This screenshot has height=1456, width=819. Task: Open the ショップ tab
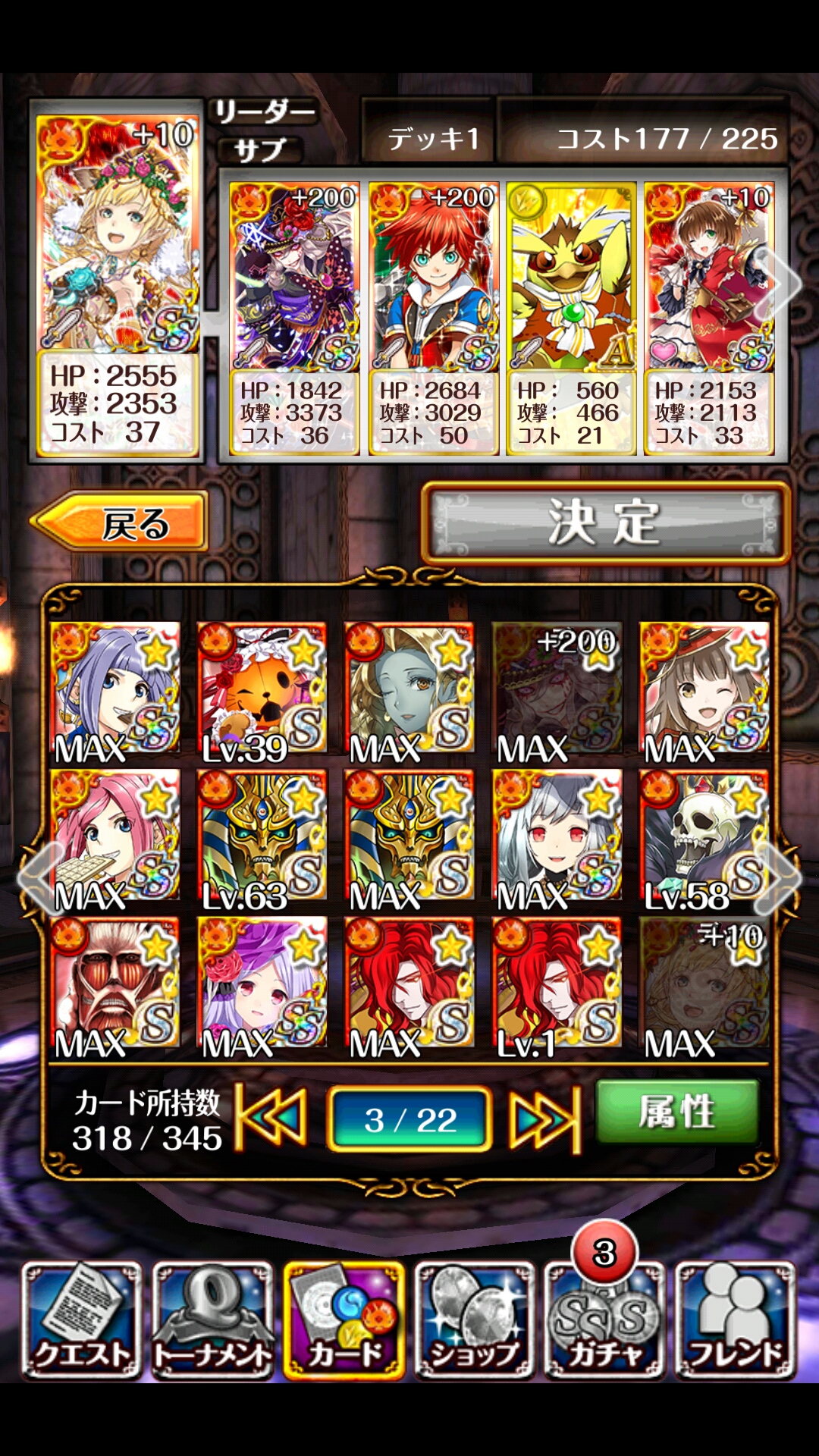(x=475, y=1319)
